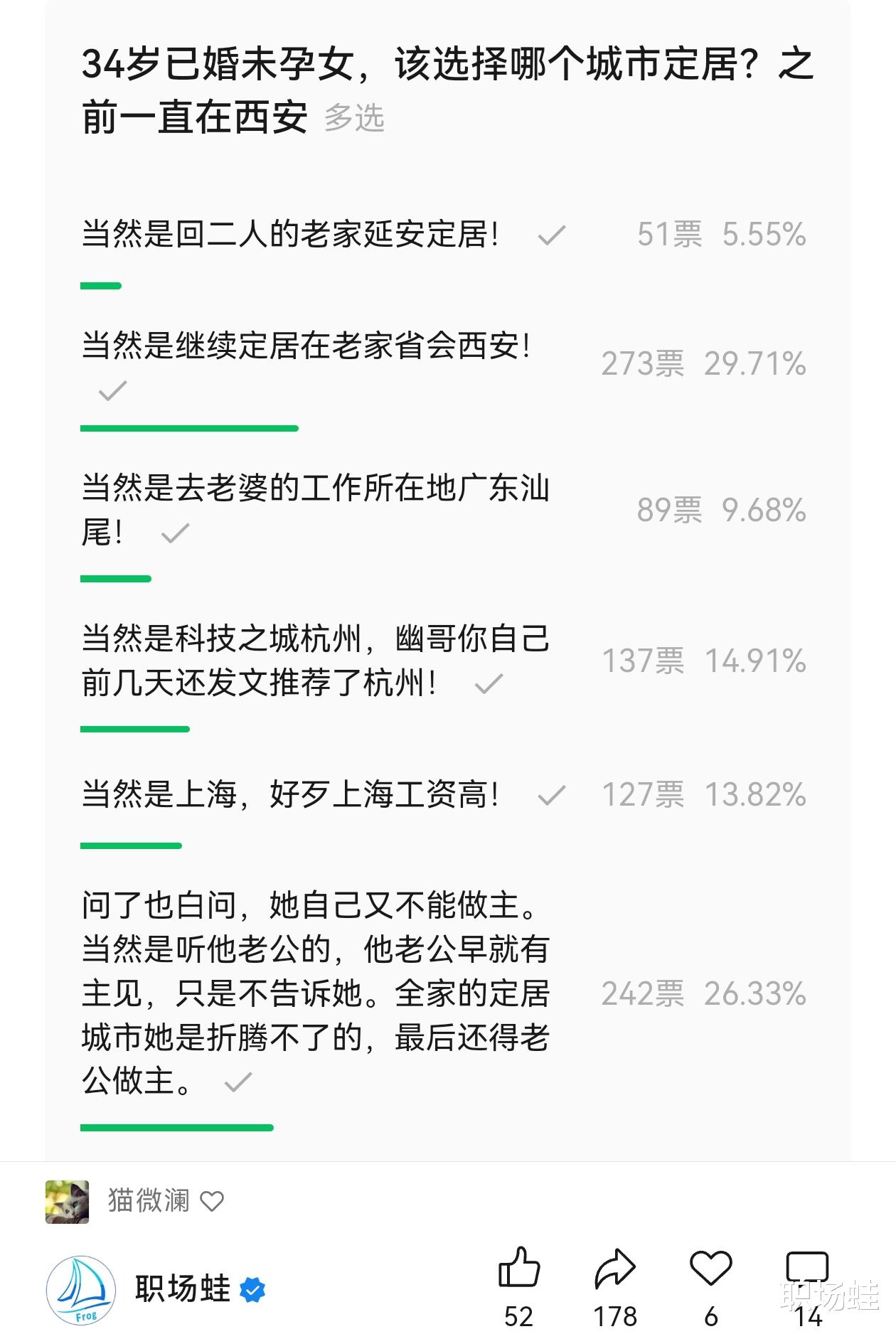Screen dimensions: 896x1334
Task: Choose the 广东汕尾 poll option
Action: pos(444,511)
